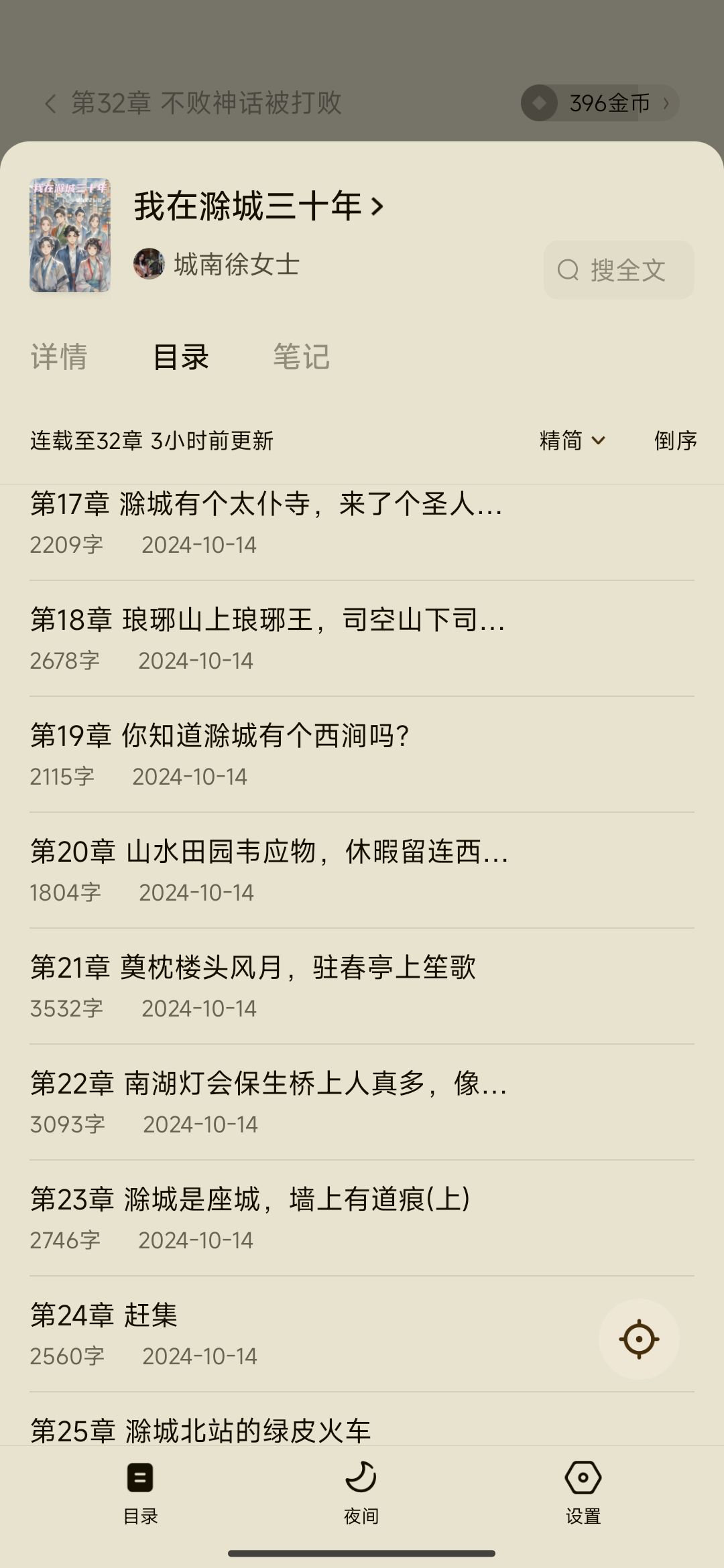This screenshot has width=724, height=1568.
Task: Open the 396金币 coin balance
Action: [600, 103]
